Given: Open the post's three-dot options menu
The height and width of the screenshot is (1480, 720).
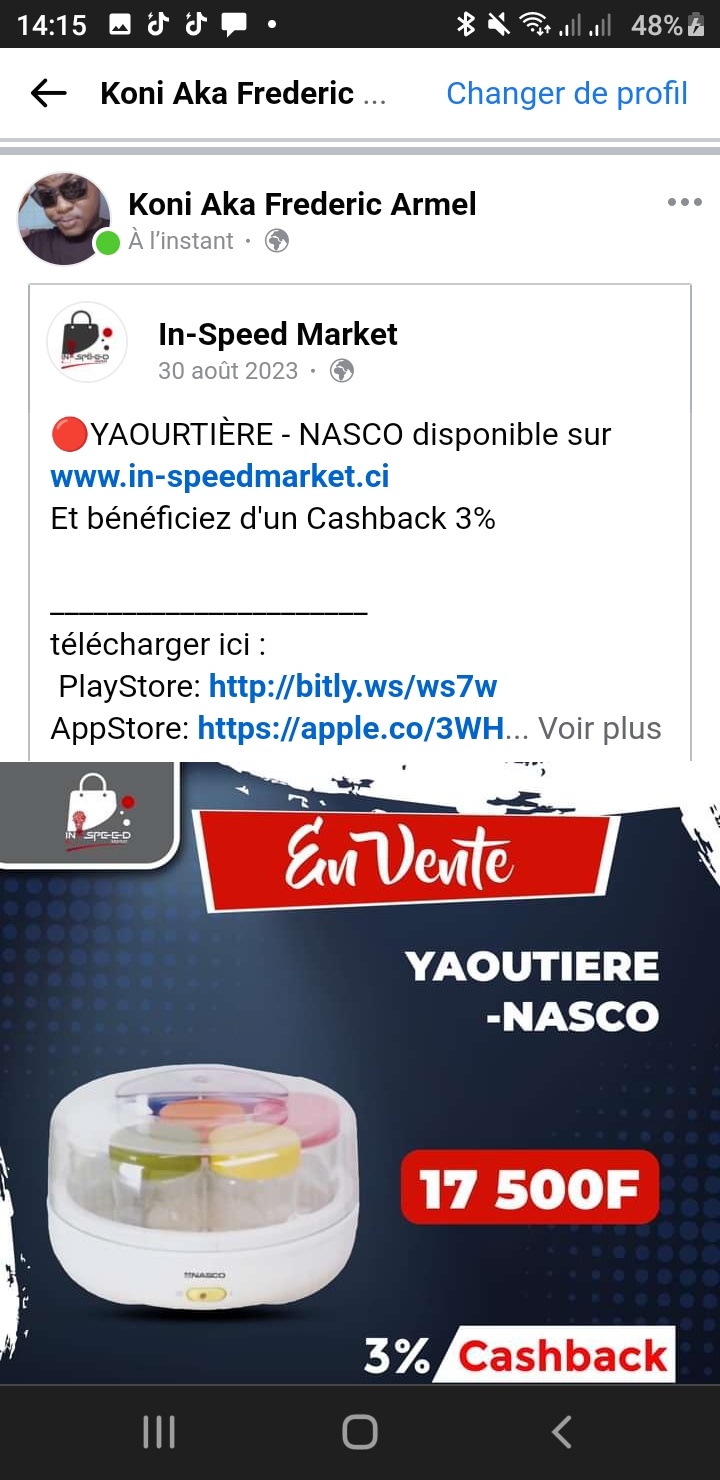Looking at the screenshot, I should coord(684,203).
